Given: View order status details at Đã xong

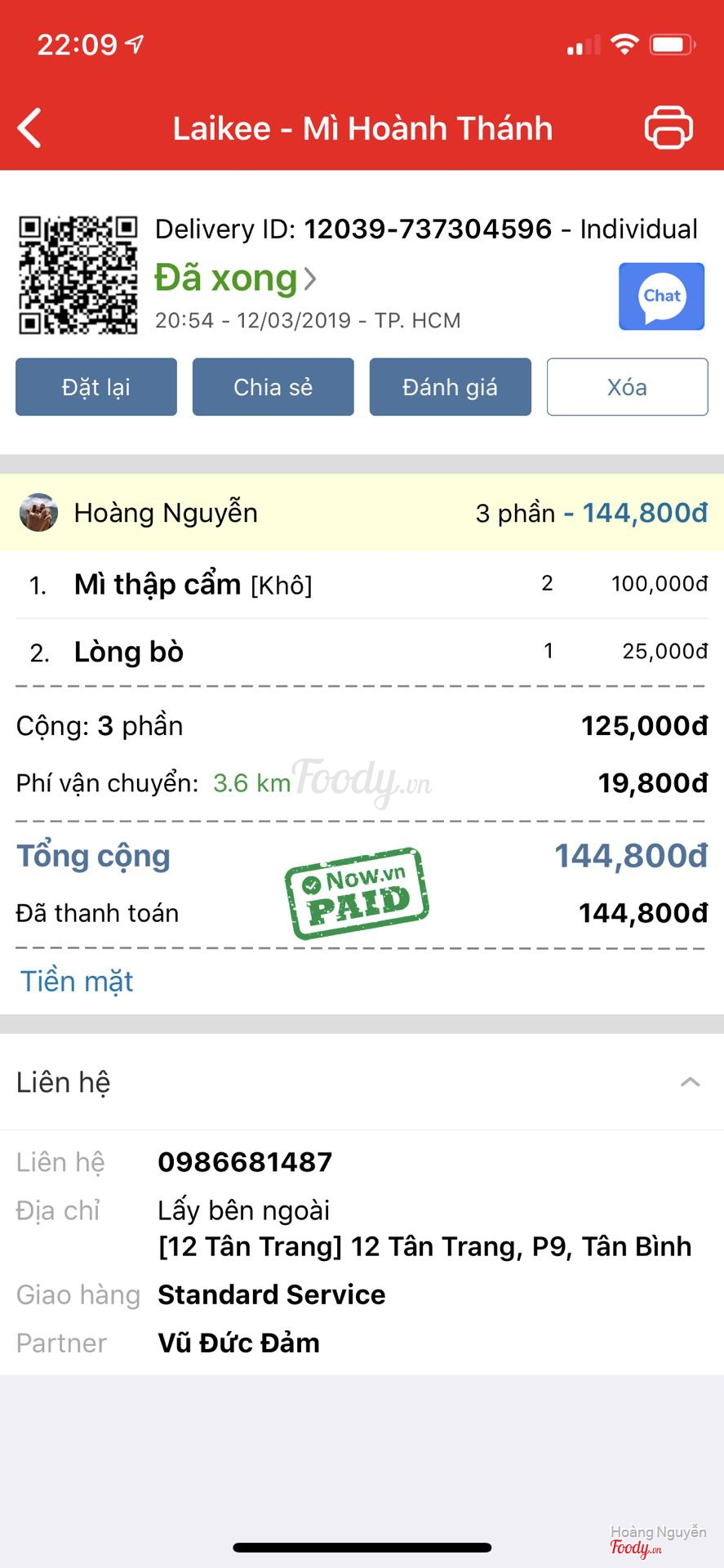Looking at the screenshot, I should point(235,279).
